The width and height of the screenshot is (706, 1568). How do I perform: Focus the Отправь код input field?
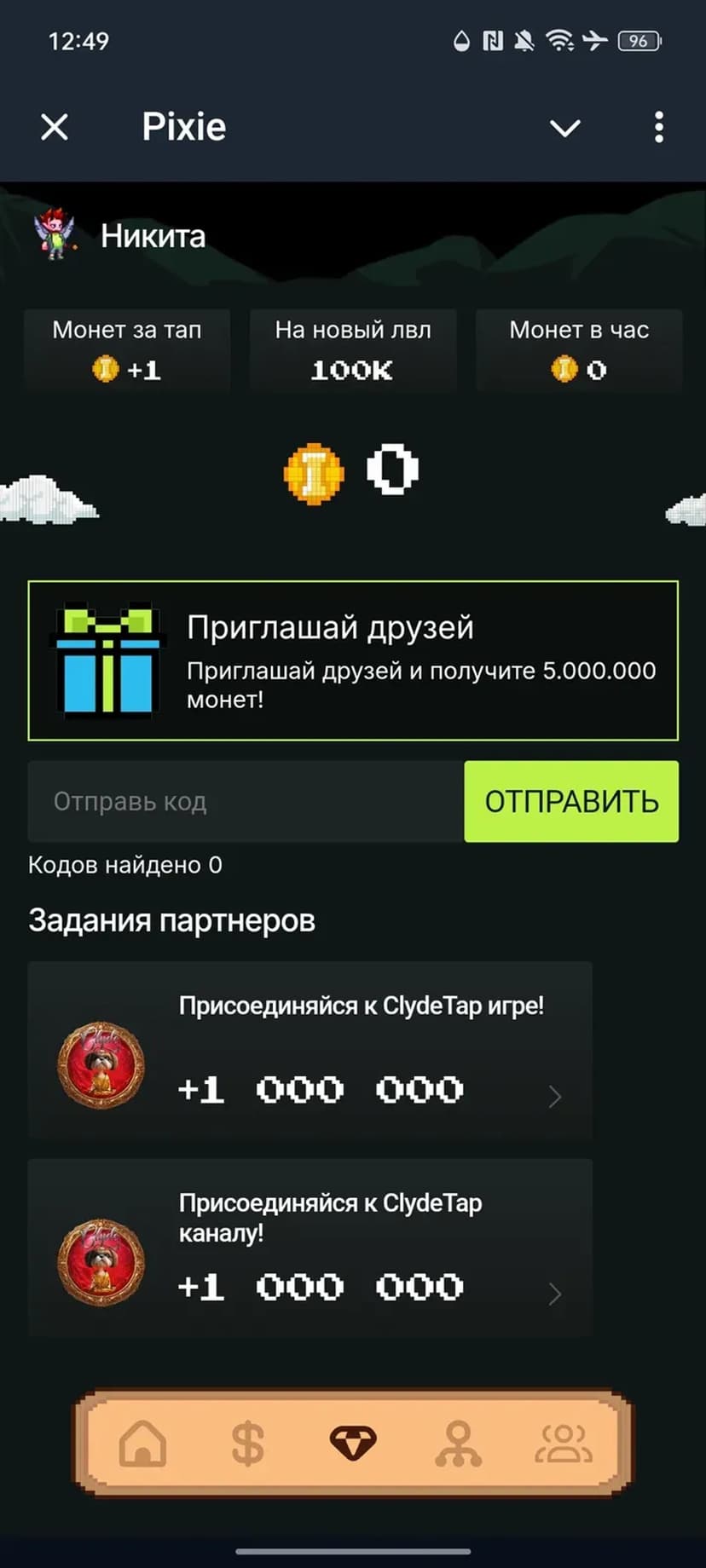[246, 802]
